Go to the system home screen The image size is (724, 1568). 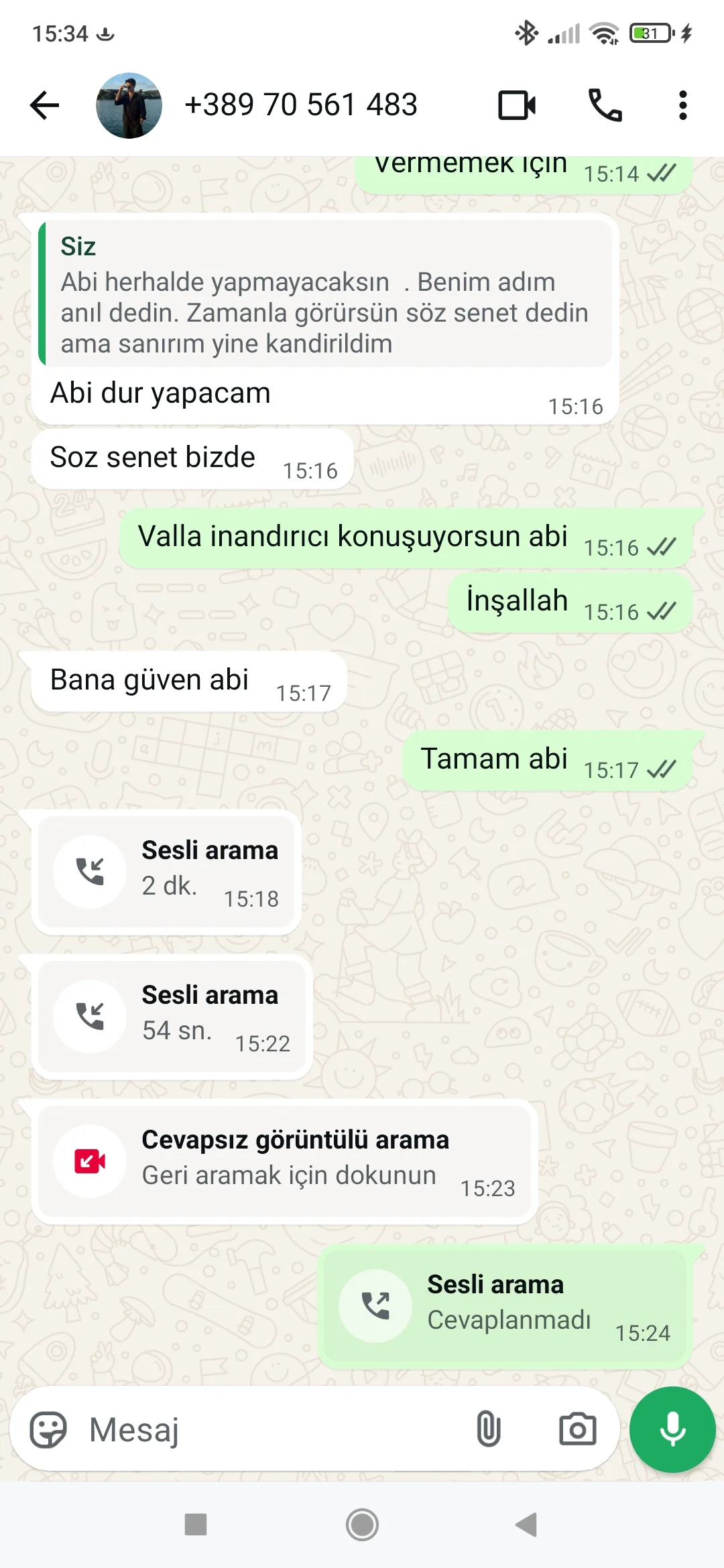pyautogui.click(x=362, y=1525)
